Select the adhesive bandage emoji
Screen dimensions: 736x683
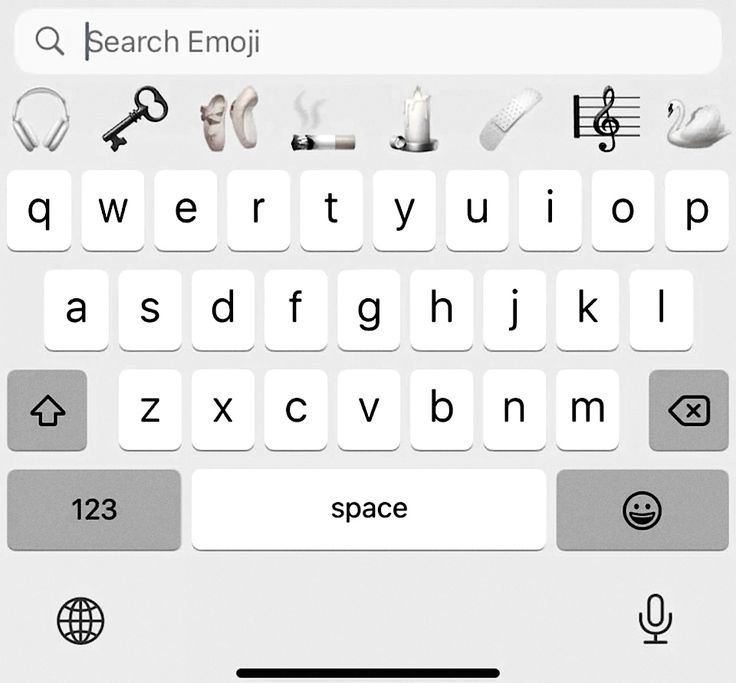pos(510,120)
